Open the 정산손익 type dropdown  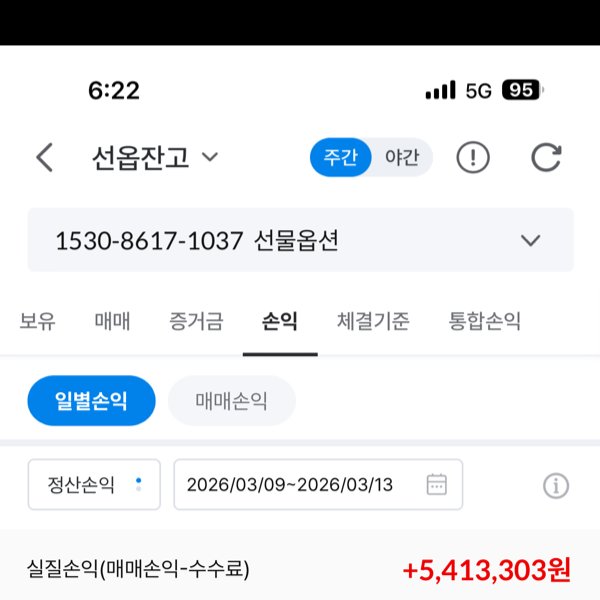94,485
